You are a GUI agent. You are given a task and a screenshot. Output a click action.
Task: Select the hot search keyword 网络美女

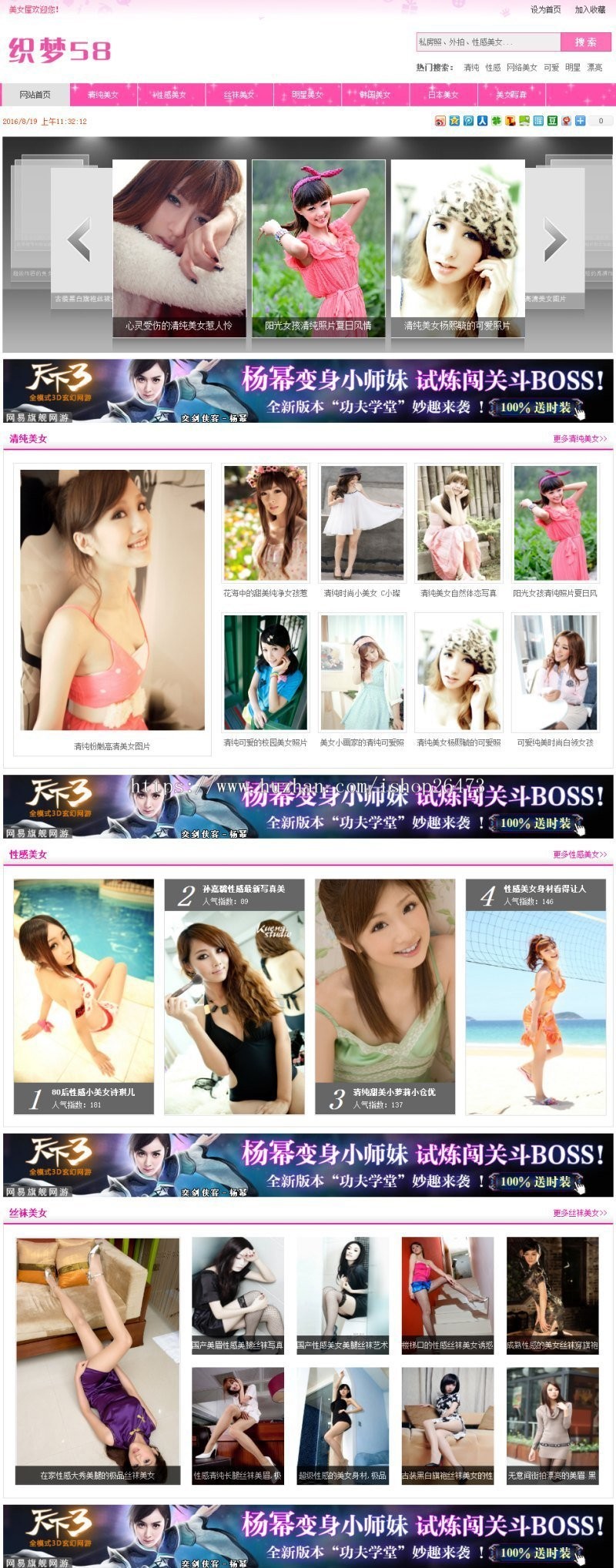(521, 68)
